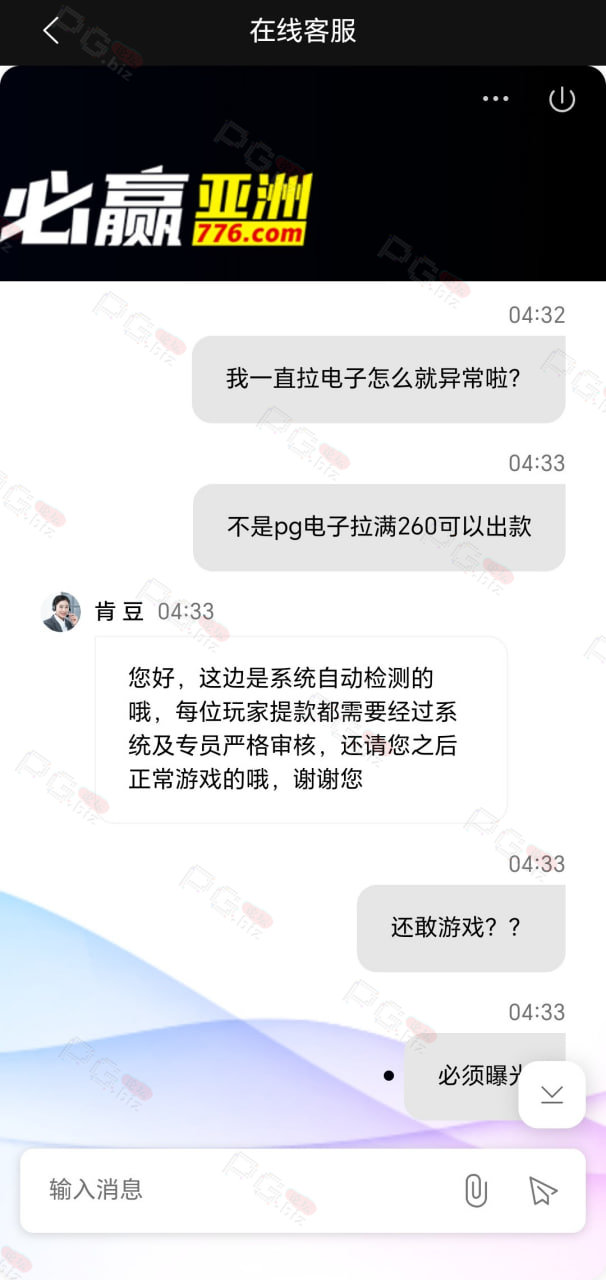Send the message with the arrow icon
This screenshot has height=1280, width=606.
[542, 1190]
